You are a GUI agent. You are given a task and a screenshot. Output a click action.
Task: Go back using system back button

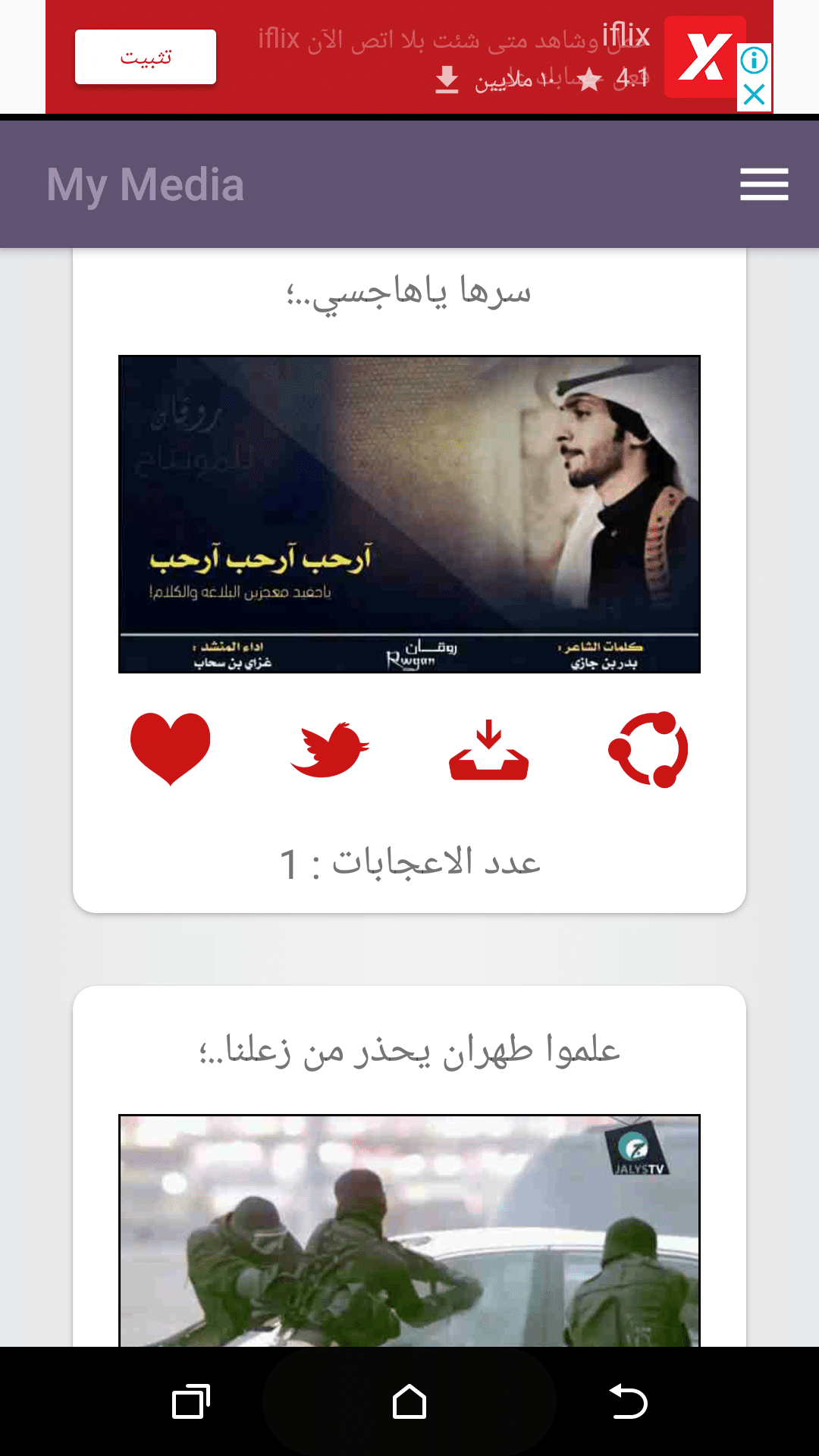628,1401
